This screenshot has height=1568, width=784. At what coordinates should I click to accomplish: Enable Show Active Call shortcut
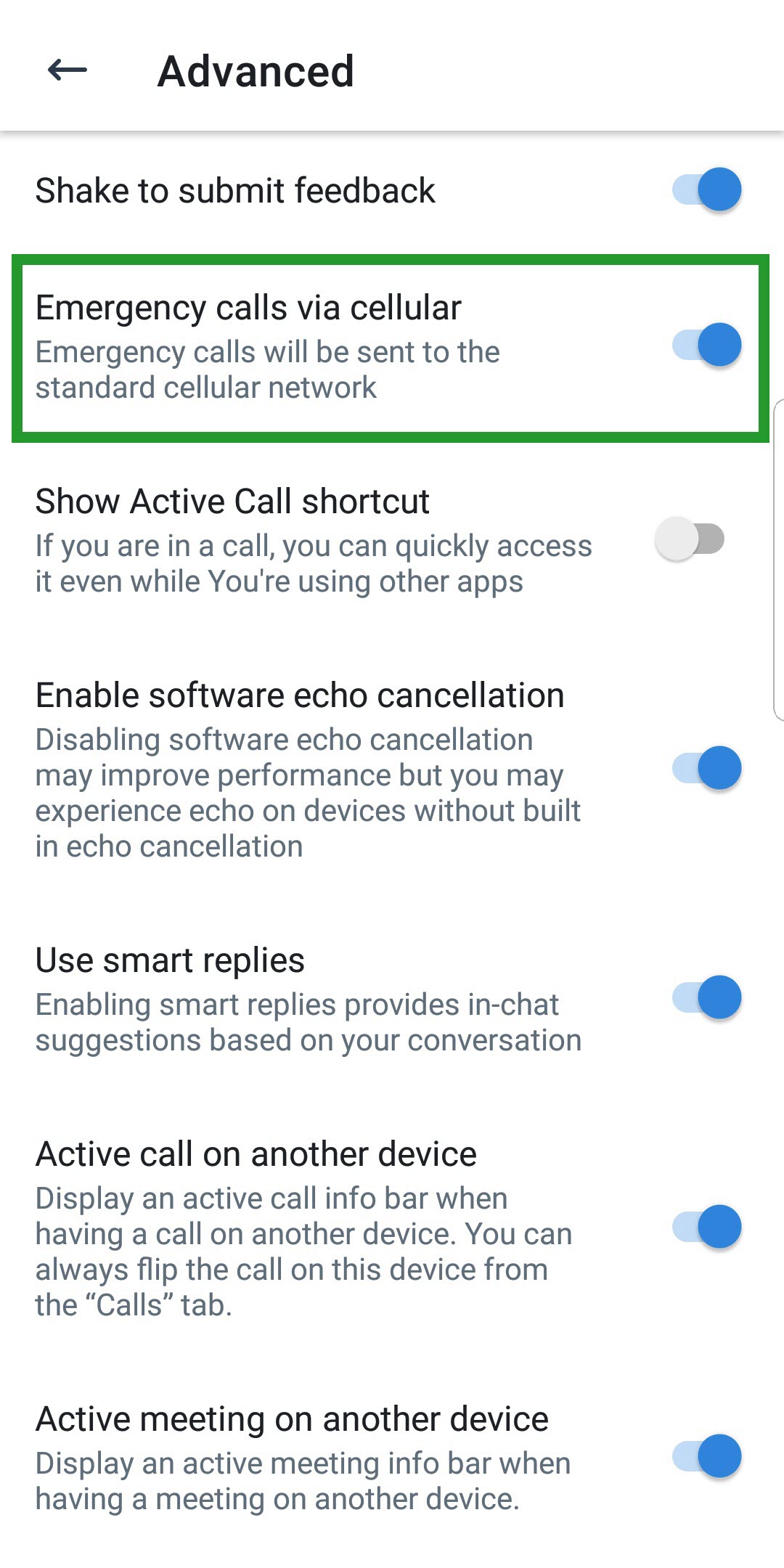point(690,539)
